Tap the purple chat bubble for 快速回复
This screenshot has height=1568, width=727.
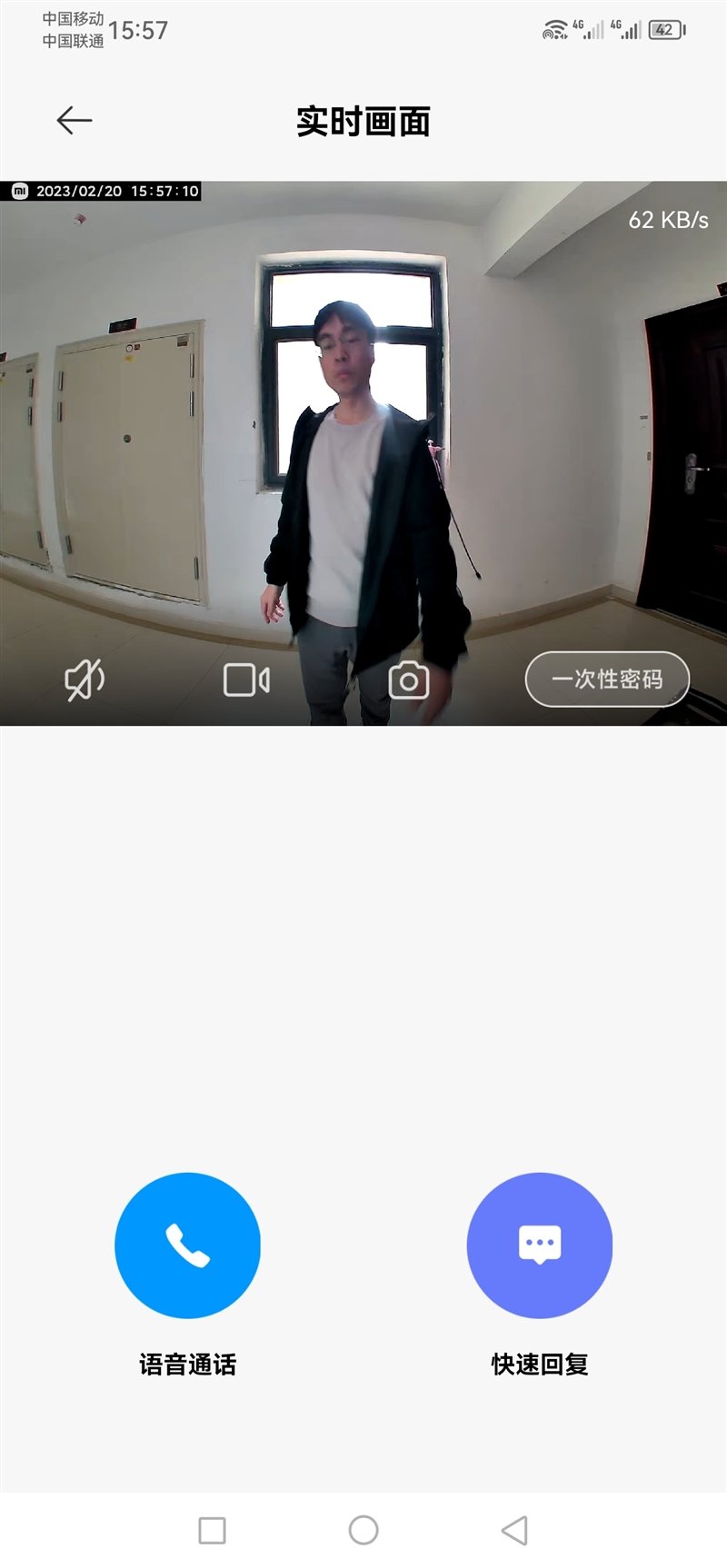[x=540, y=1245]
